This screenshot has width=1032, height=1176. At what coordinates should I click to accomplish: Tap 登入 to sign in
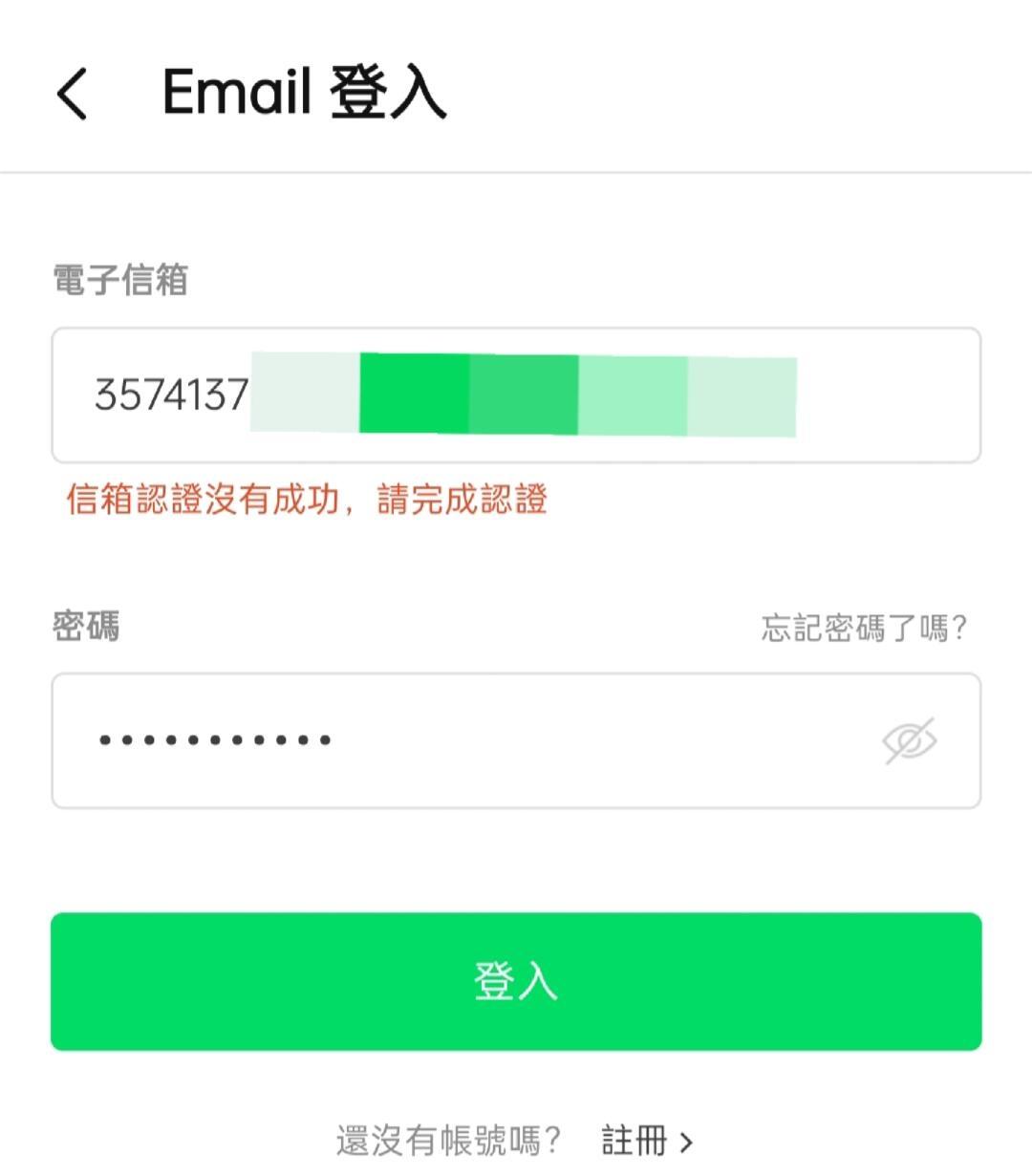[x=516, y=982]
